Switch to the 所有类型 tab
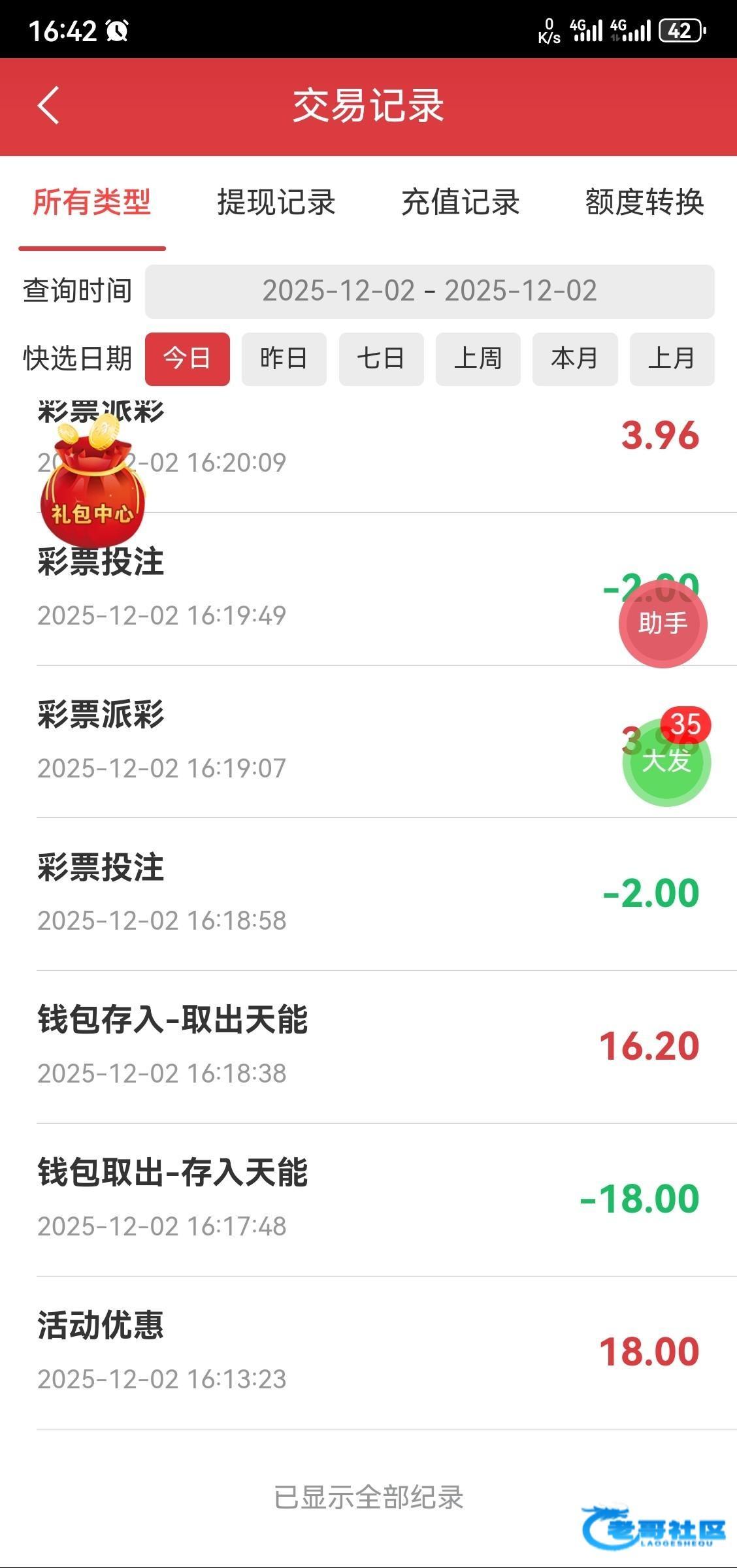Image resolution: width=737 pixels, height=1568 pixels. tap(92, 202)
